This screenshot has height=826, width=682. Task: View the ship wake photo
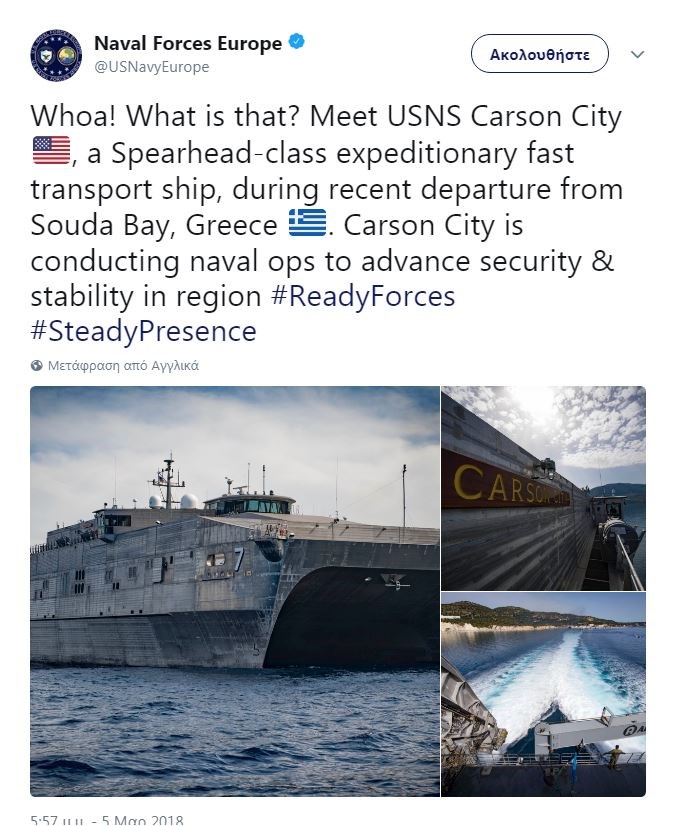pyautogui.click(x=544, y=694)
